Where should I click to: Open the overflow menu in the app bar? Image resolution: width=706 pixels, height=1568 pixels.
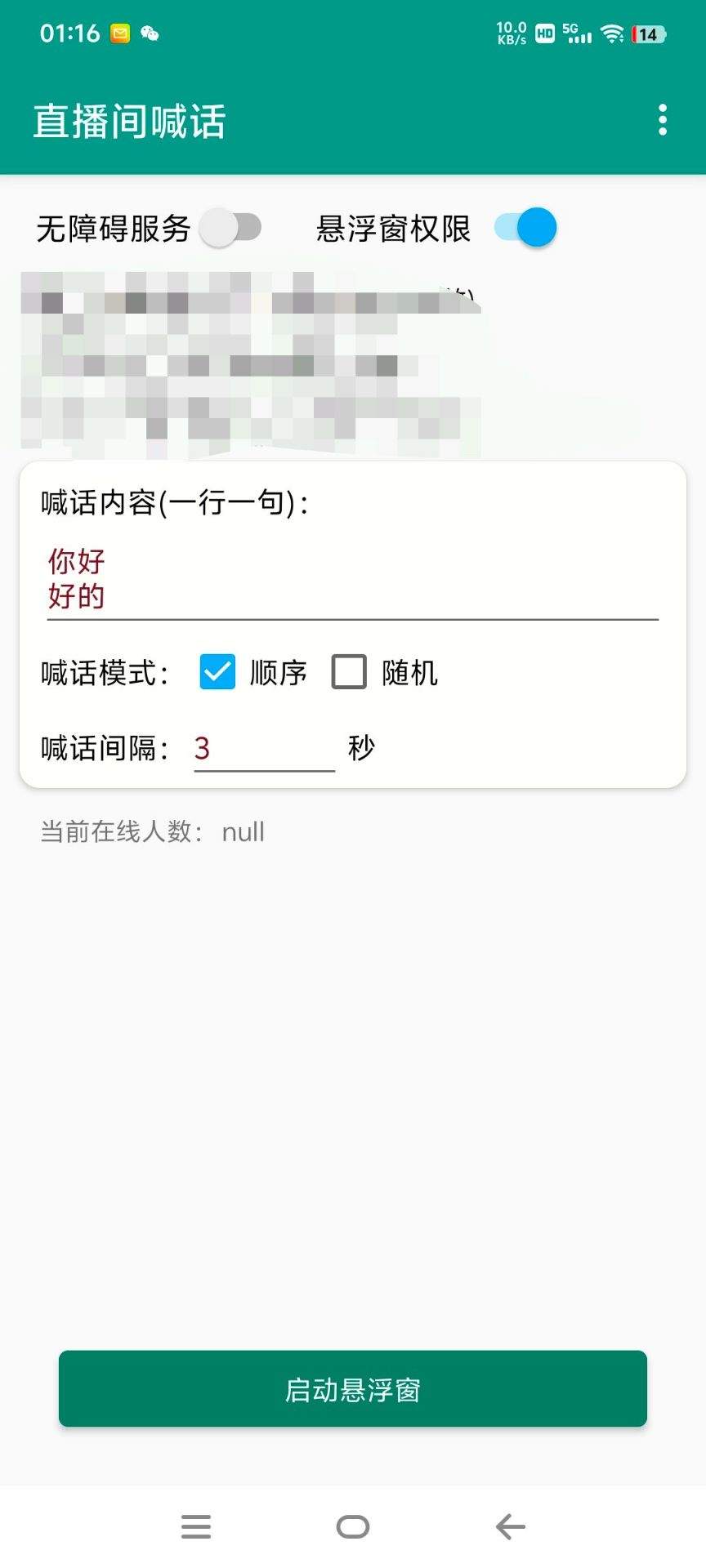point(663,120)
